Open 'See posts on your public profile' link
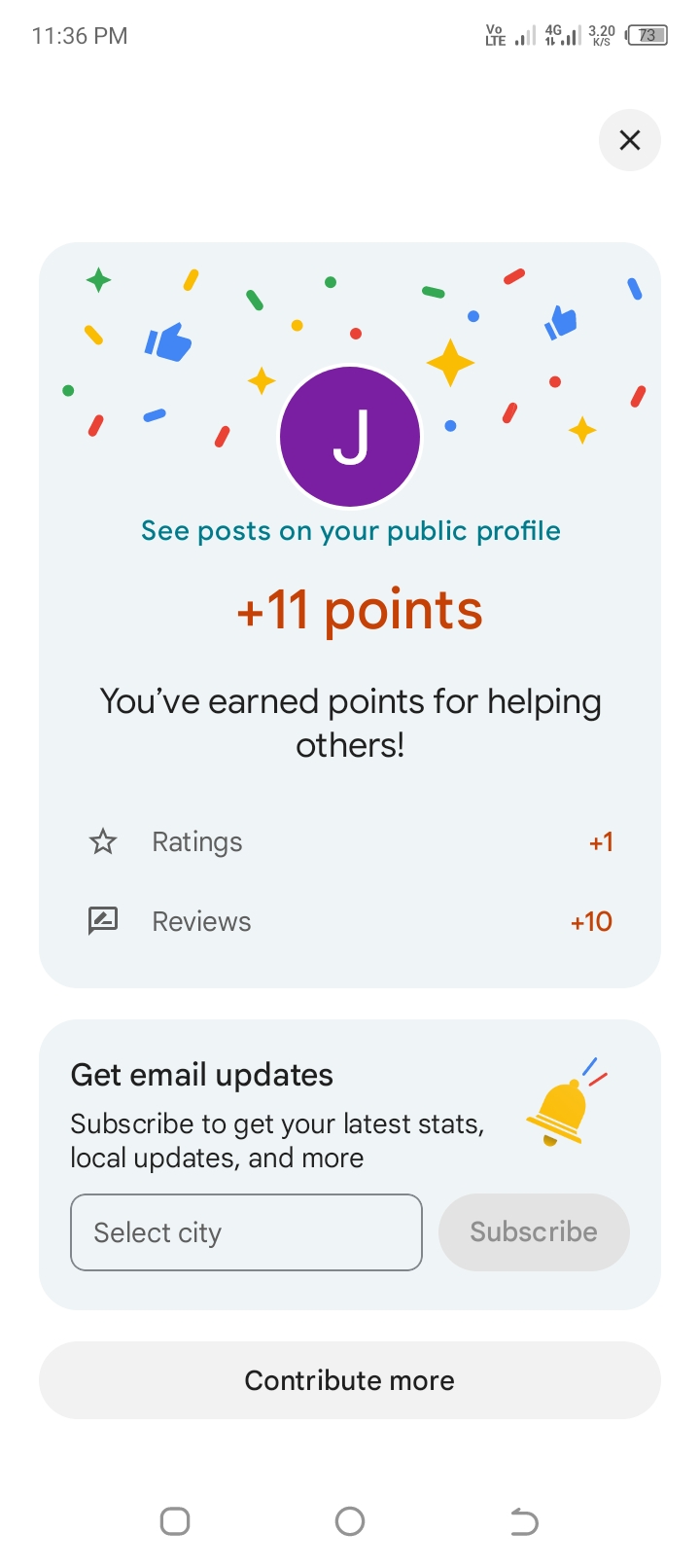Viewport: 700px width, 1568px height. 350,531
